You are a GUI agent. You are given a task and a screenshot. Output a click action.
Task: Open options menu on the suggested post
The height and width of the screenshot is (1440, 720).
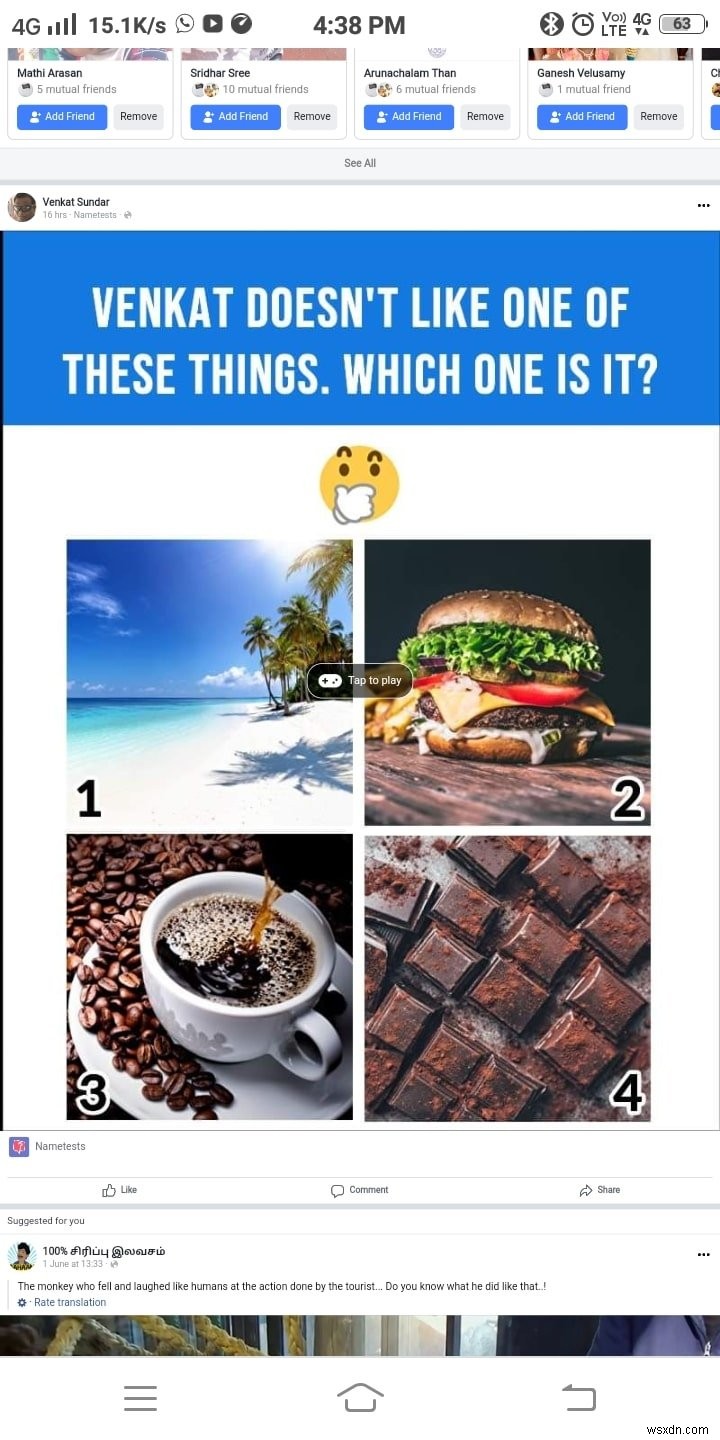[703, 1254]
